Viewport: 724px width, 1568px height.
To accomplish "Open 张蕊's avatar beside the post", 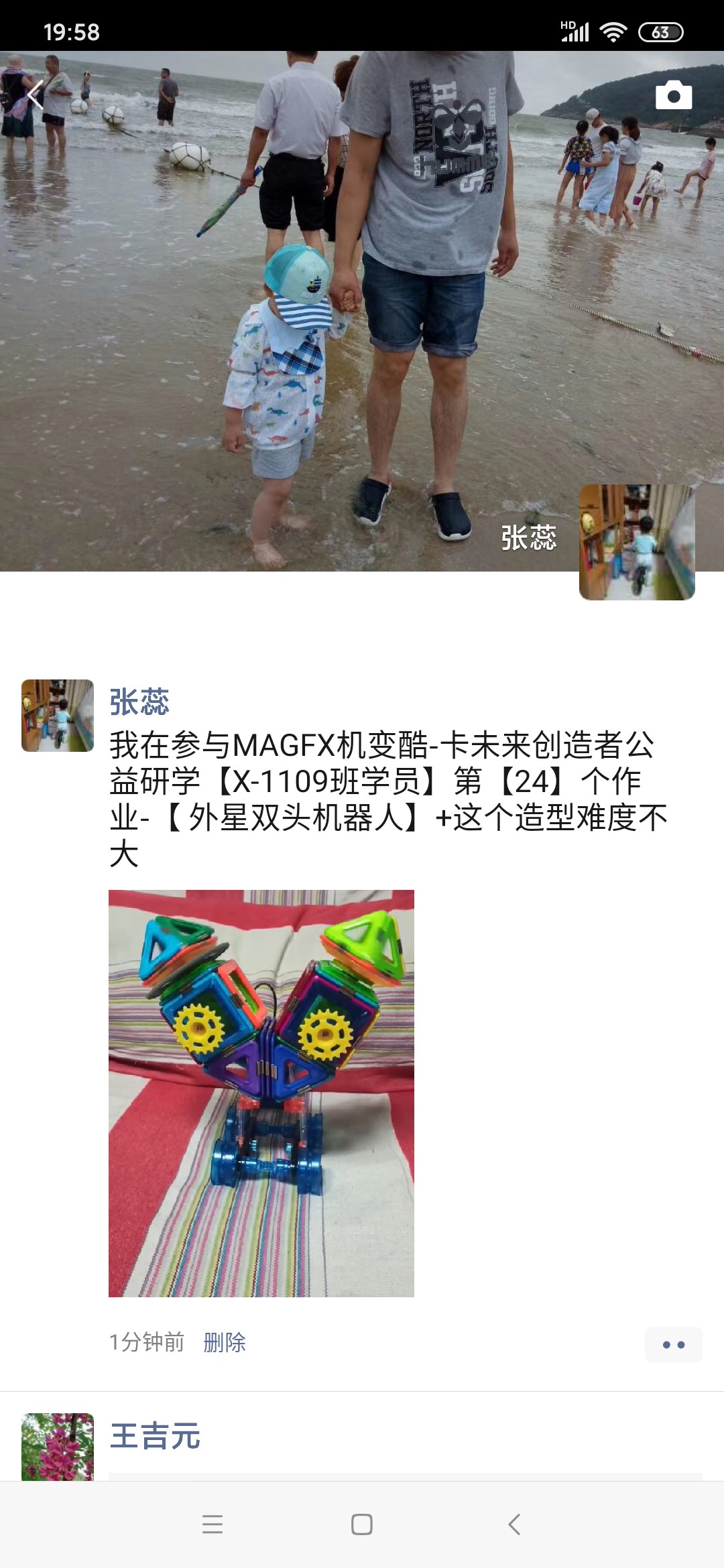I will coord(58,716).
